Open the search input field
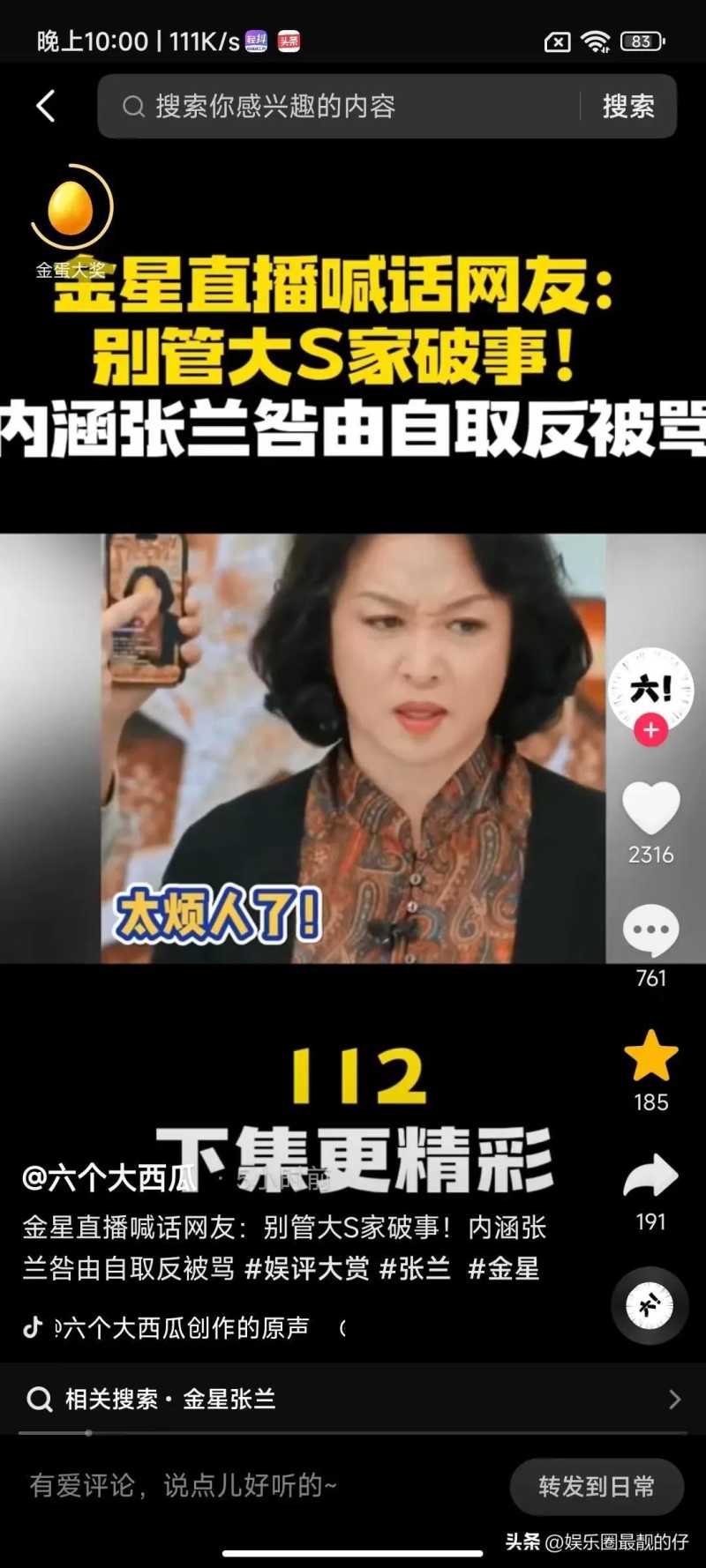706x1568 pixels. (x=344, y=107)
